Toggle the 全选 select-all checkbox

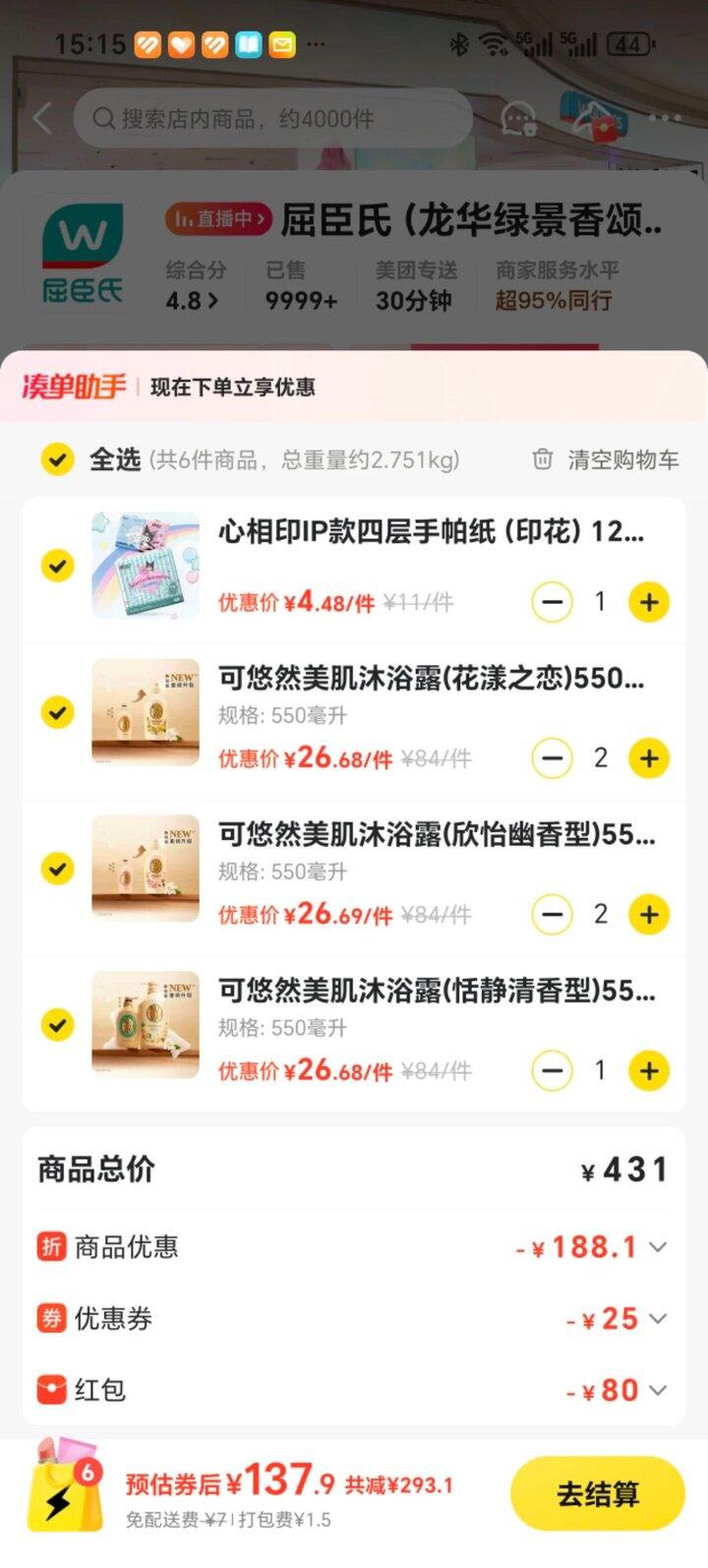[x=57, y=459]
